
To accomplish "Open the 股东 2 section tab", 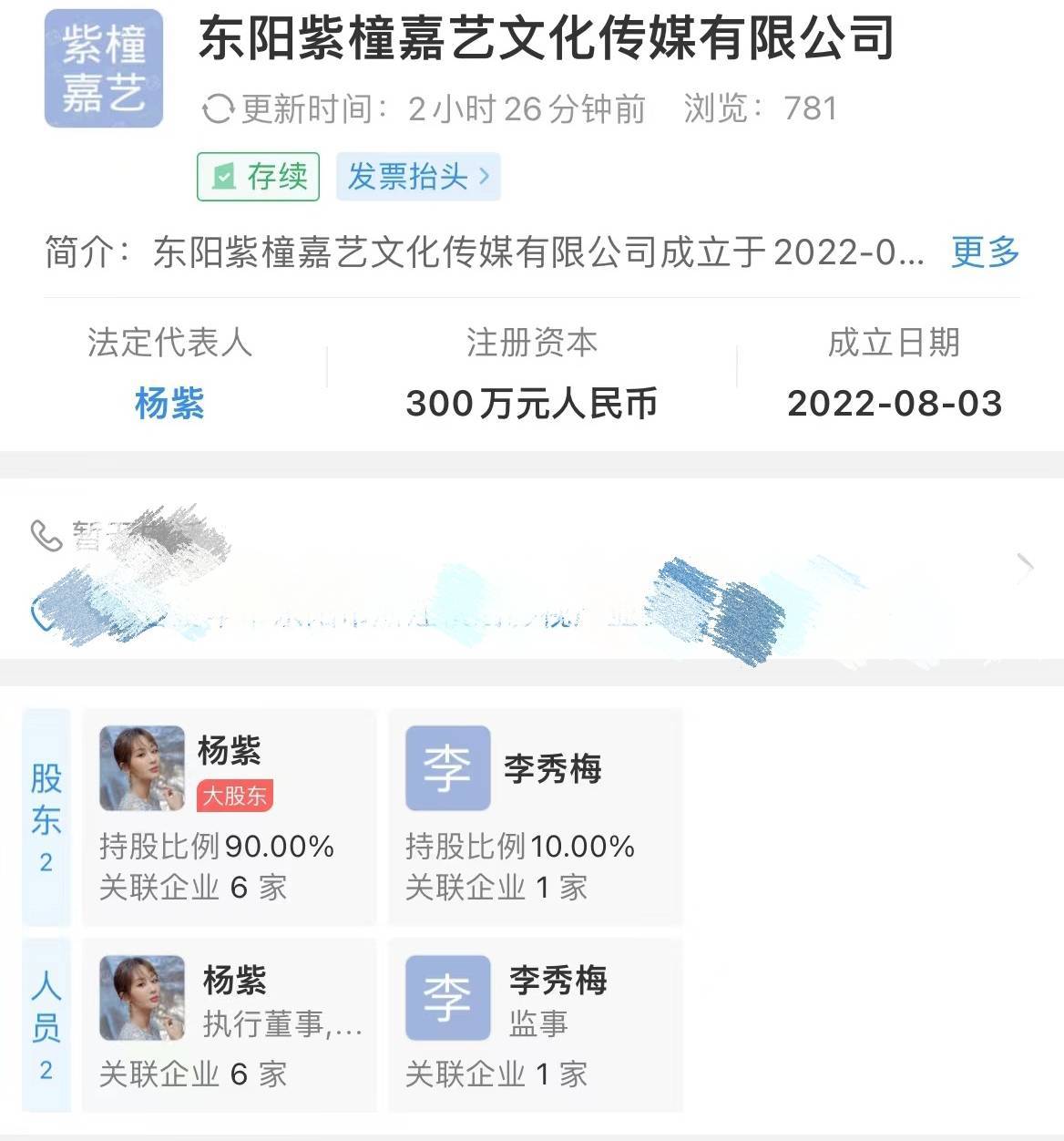I will pos(46,817).
